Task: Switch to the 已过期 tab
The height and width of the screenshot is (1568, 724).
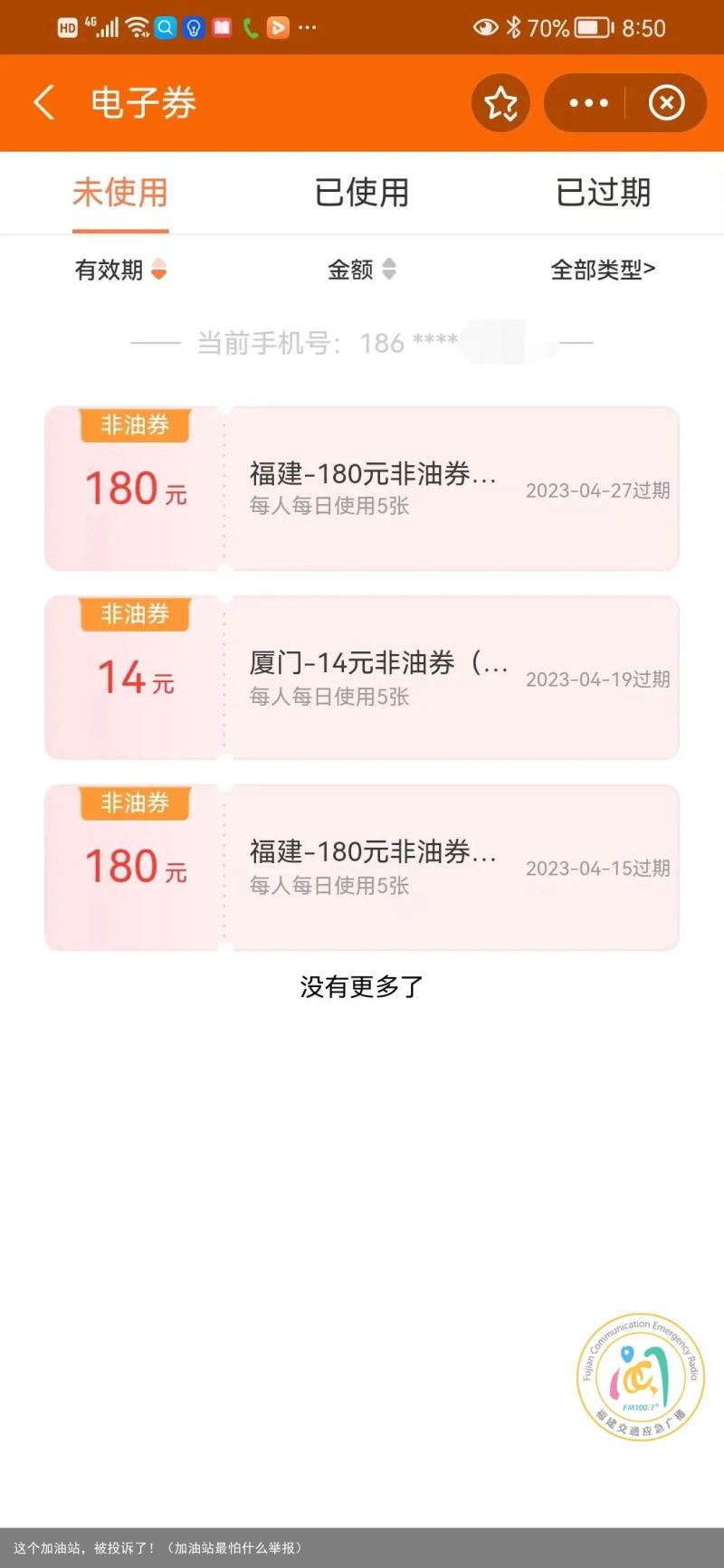Action: (604, 193)
